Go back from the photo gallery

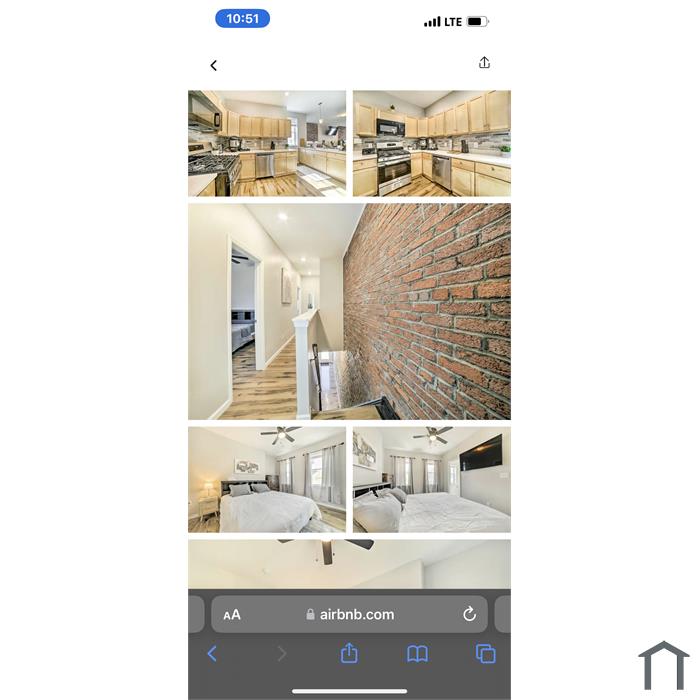[213, 66]
